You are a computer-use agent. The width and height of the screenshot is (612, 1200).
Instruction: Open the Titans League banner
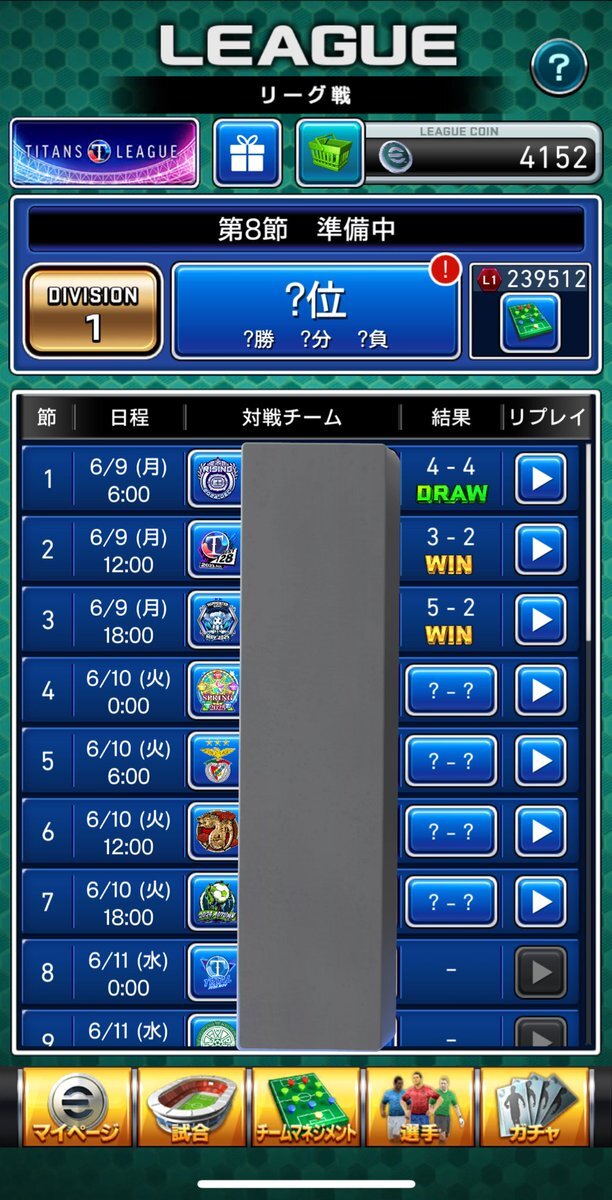(104, 153)
